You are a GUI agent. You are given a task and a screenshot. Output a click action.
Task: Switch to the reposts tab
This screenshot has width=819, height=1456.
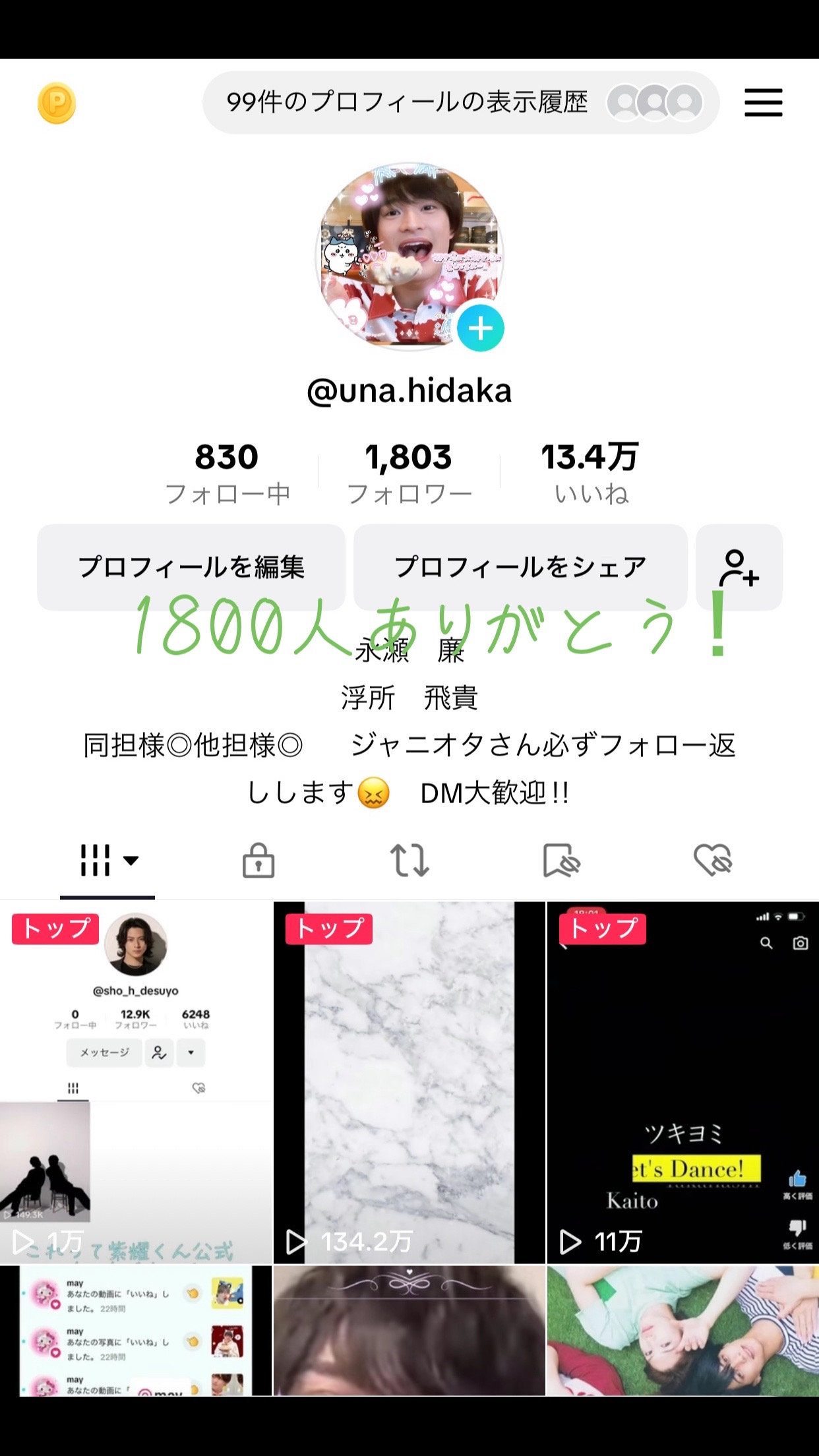point(409,861)
